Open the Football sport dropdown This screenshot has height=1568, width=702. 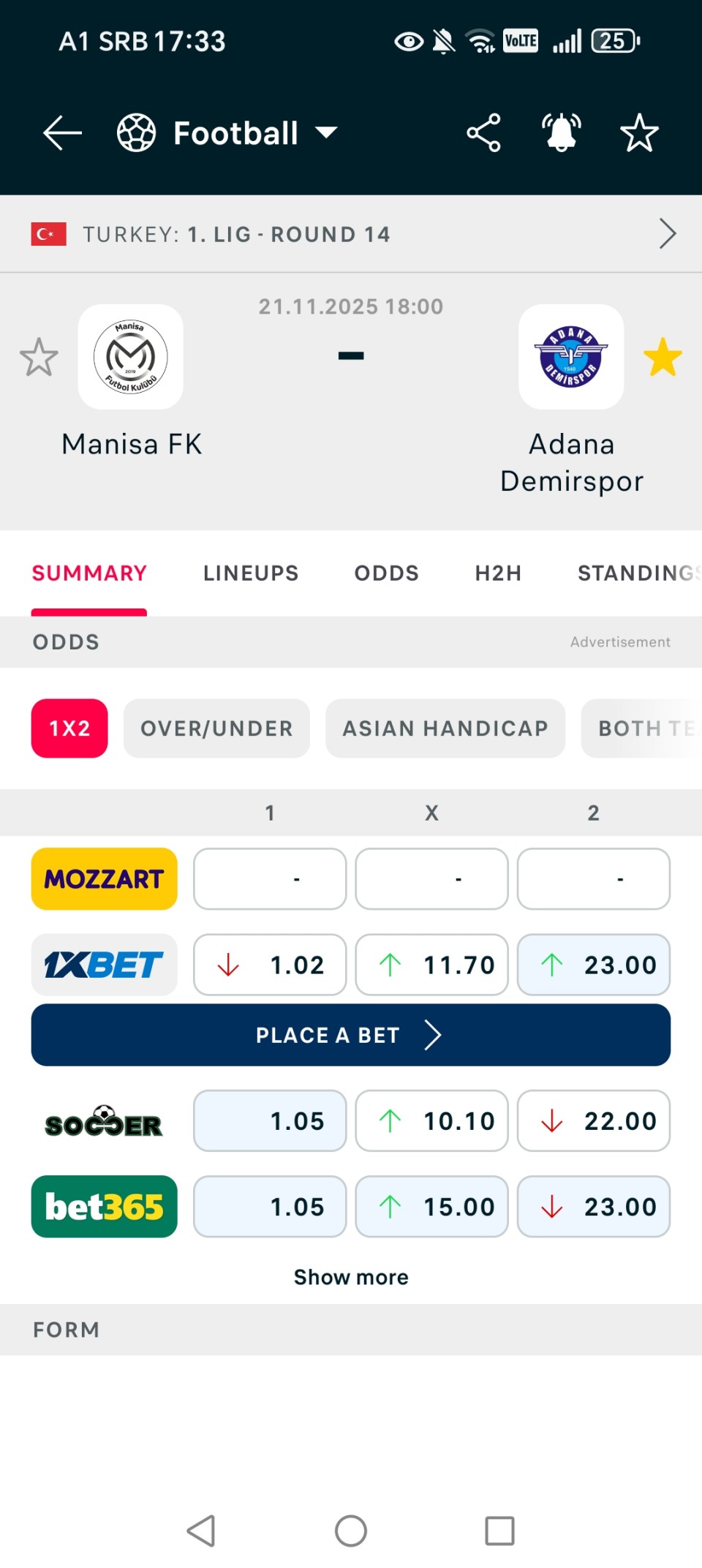[x=228, y=133]
